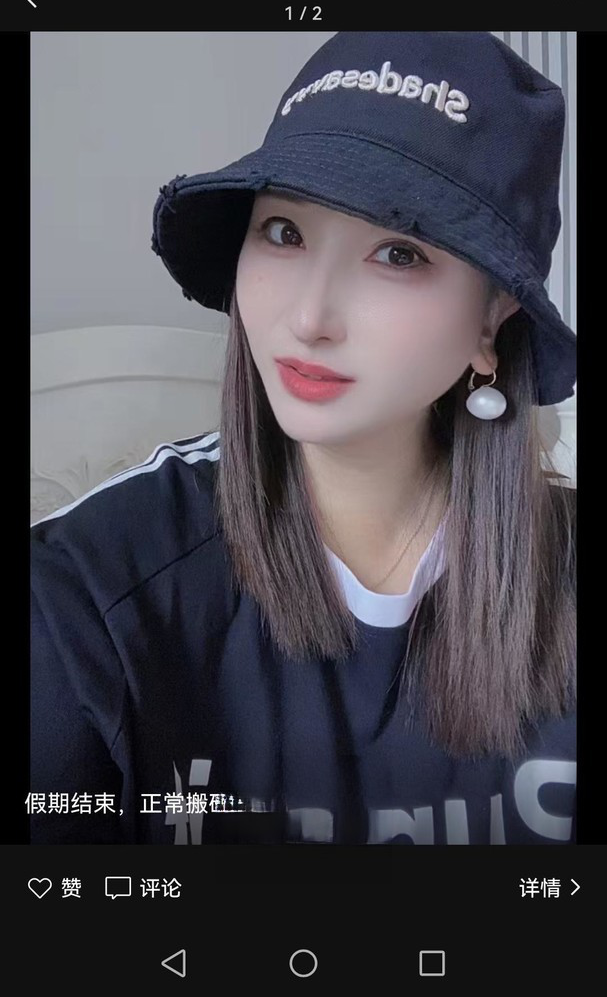Tap the system back button

[174, 963]
